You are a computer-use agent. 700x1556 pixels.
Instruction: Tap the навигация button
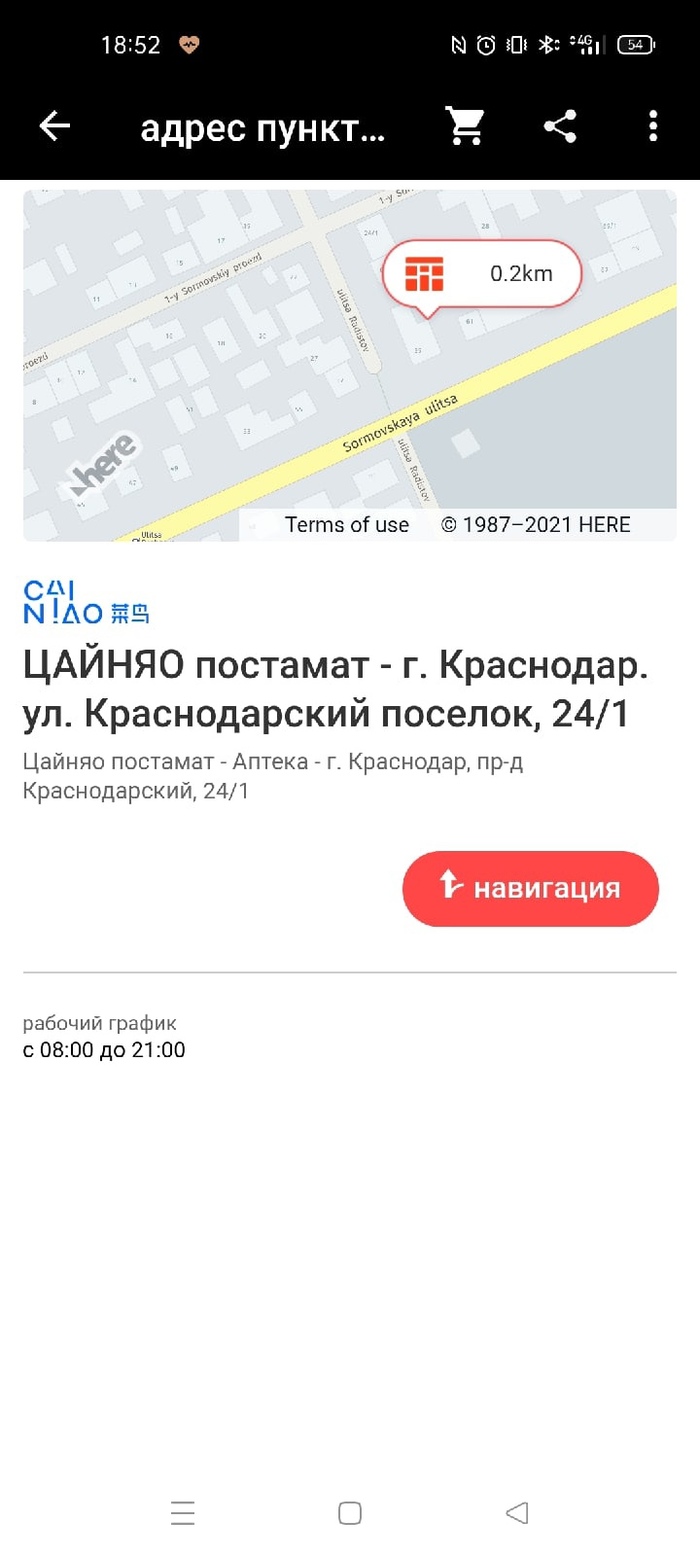pyautogui.click(x=530, y=888)
